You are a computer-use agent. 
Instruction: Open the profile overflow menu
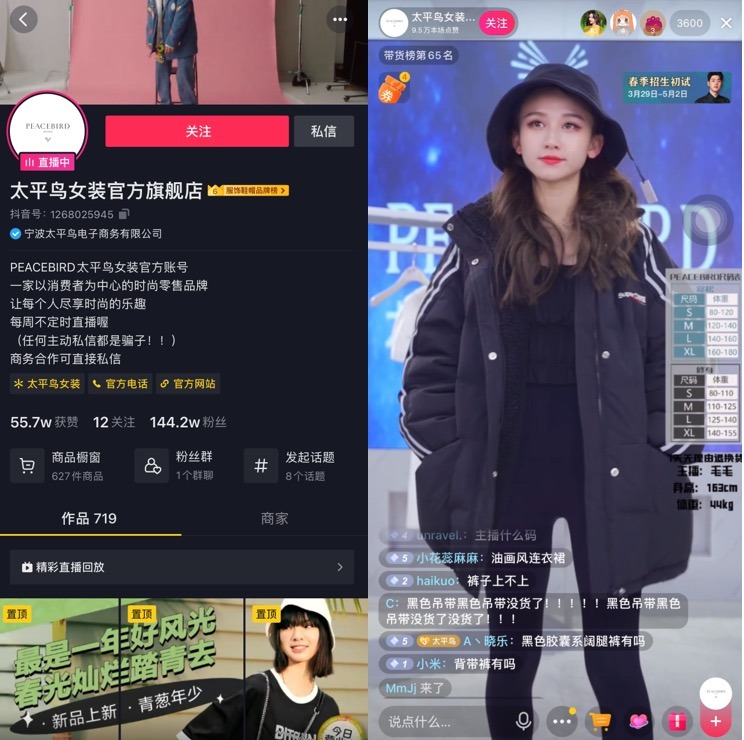(x=340, y=19)
